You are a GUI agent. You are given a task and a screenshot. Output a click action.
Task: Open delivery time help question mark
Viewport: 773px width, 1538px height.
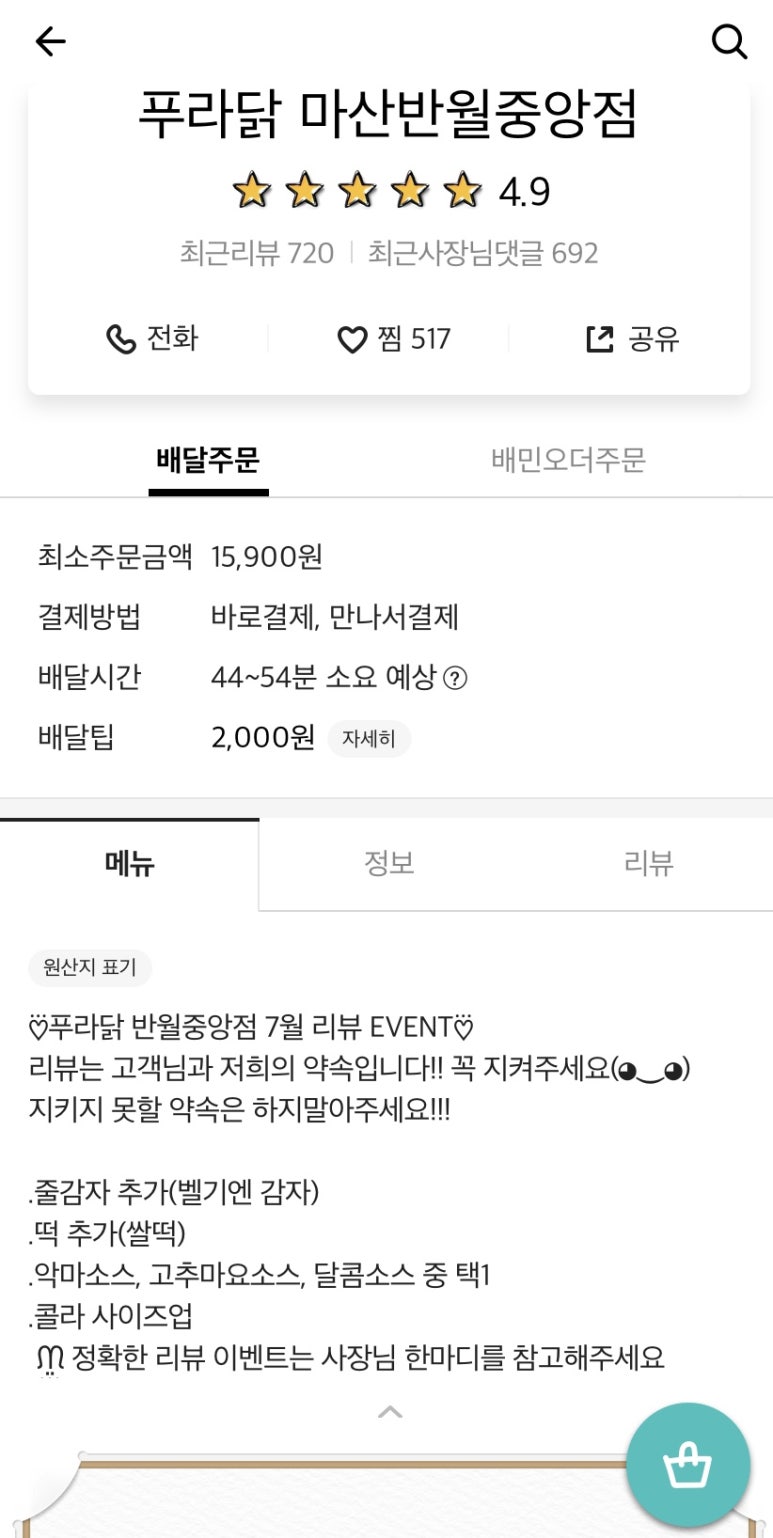(x=455, y=679)
